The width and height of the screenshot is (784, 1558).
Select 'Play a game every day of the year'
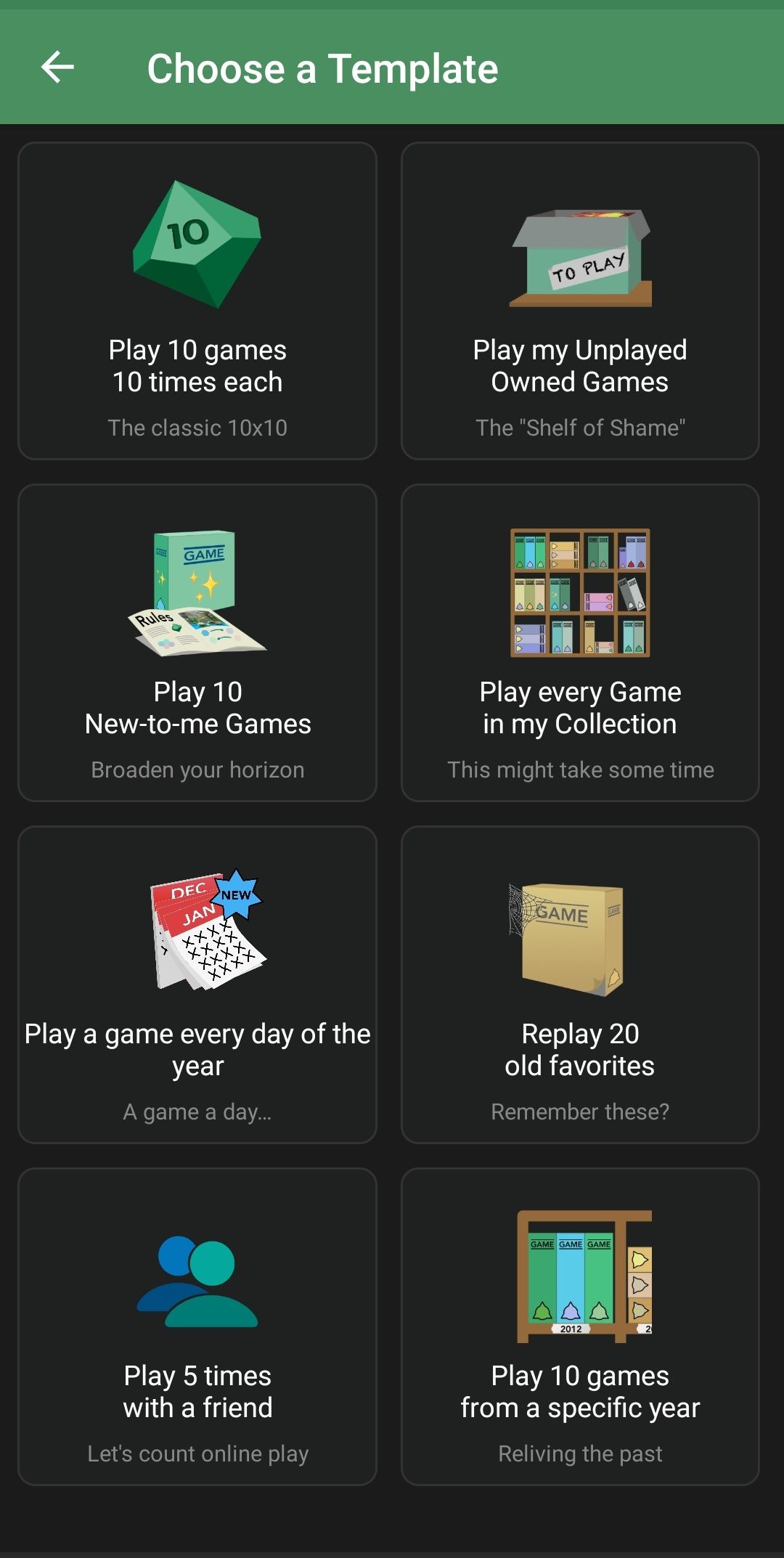(x=197, y=984)
